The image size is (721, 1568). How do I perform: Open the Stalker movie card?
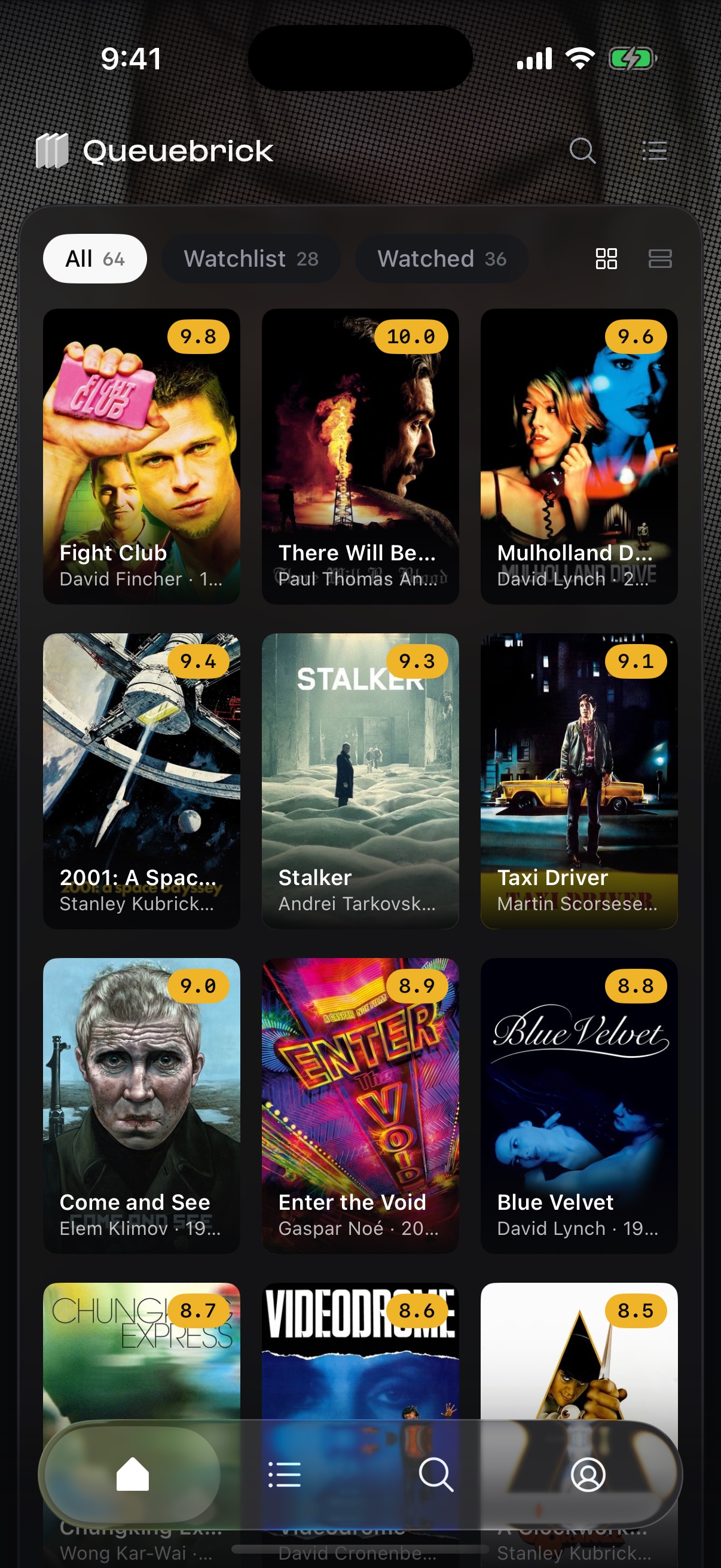[x=360, y=781]
